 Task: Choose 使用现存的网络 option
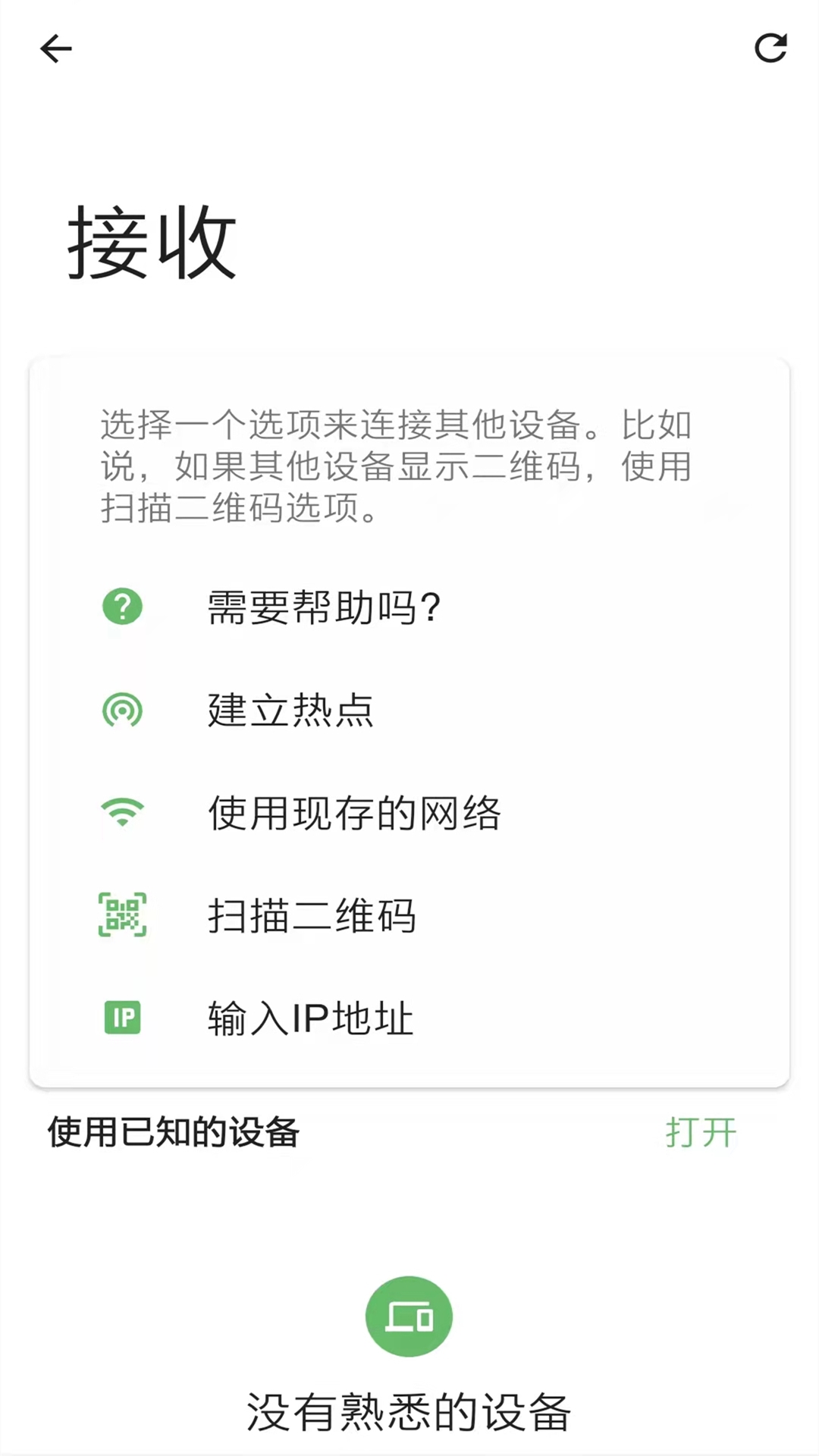353,812
